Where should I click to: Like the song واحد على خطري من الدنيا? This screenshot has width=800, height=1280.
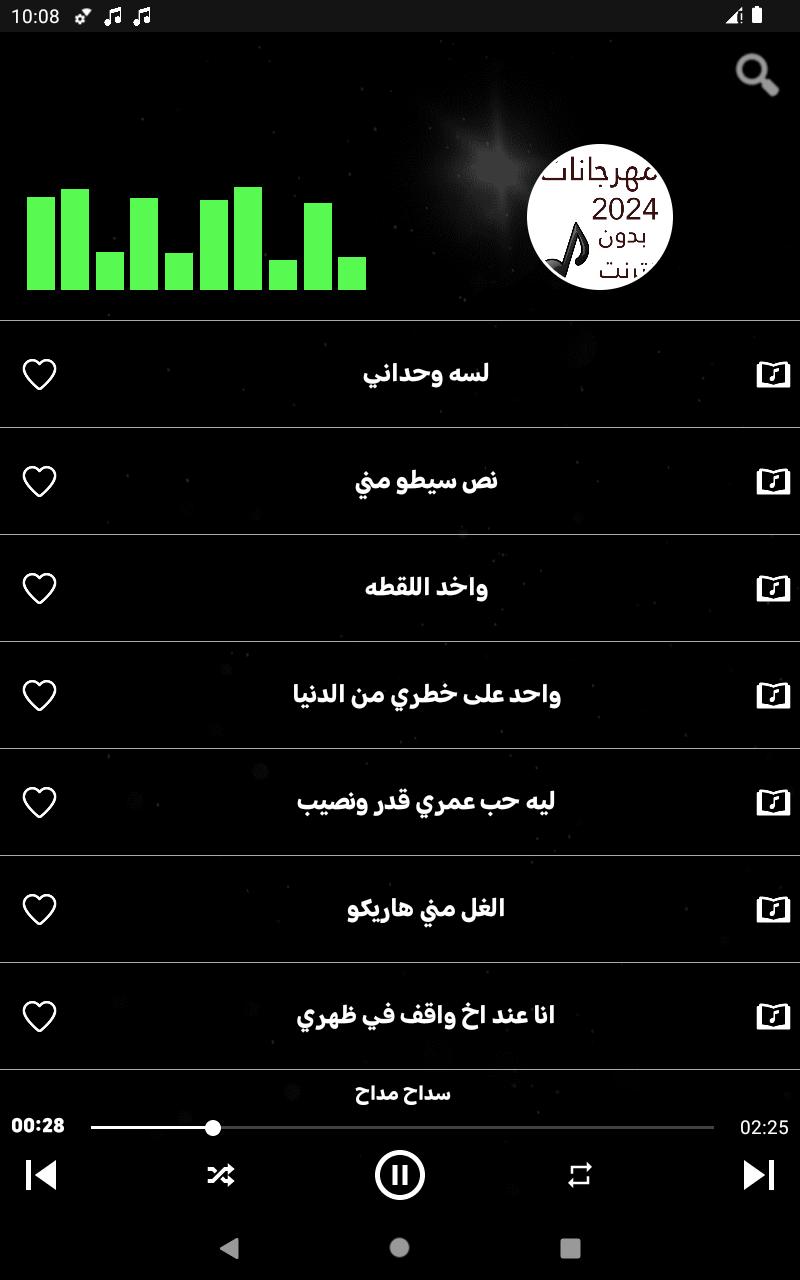coord(40,695)
